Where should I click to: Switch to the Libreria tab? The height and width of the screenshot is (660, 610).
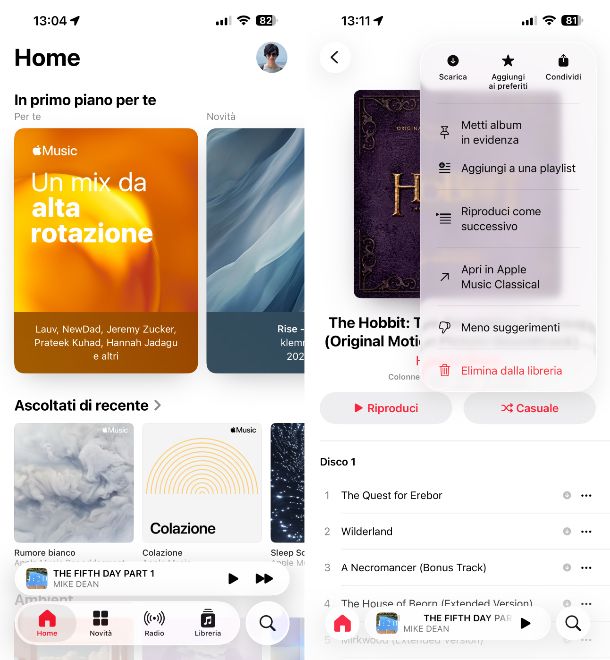[x=208, y=623]
